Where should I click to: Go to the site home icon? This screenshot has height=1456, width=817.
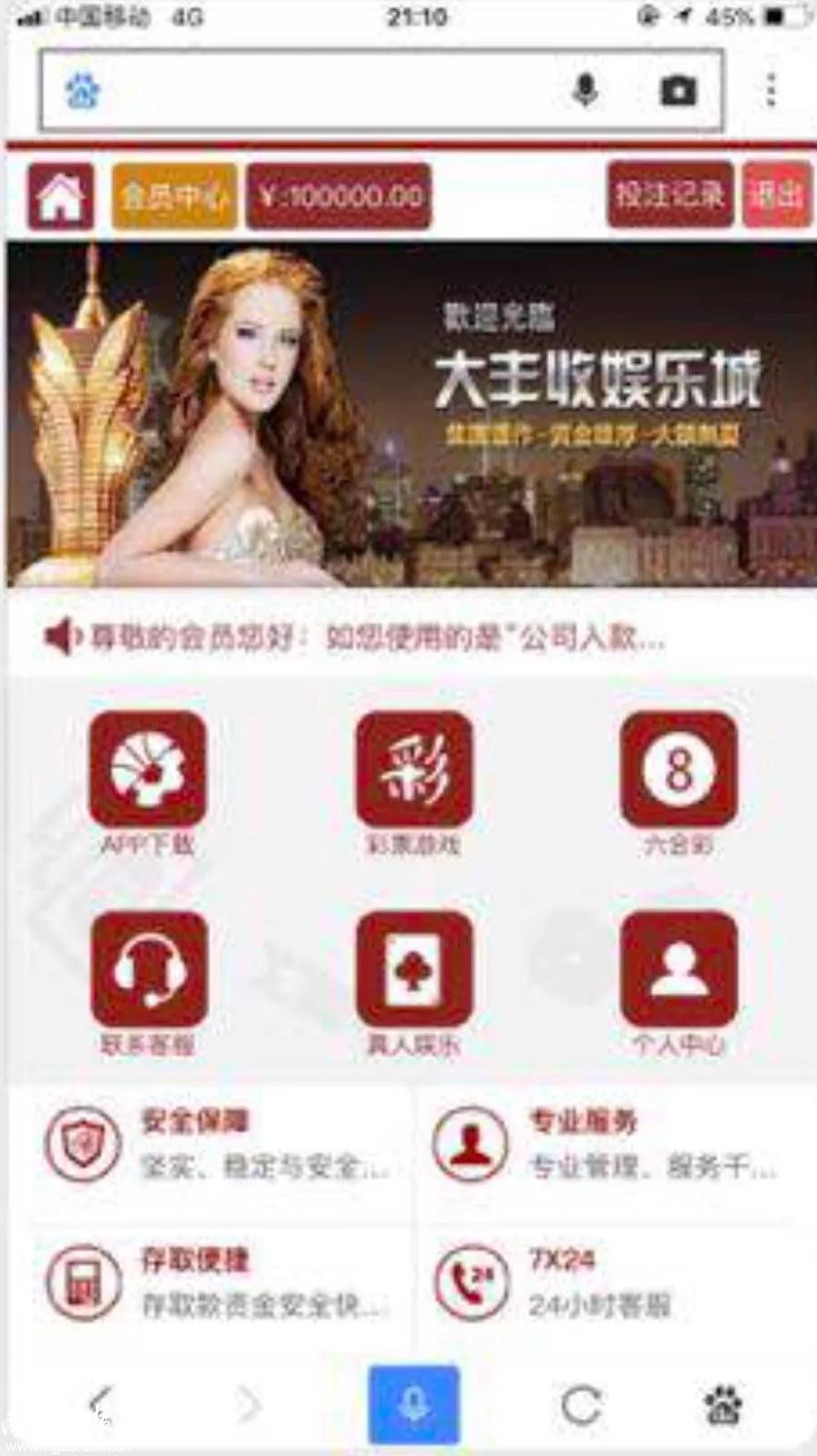[x=60, y=195]
